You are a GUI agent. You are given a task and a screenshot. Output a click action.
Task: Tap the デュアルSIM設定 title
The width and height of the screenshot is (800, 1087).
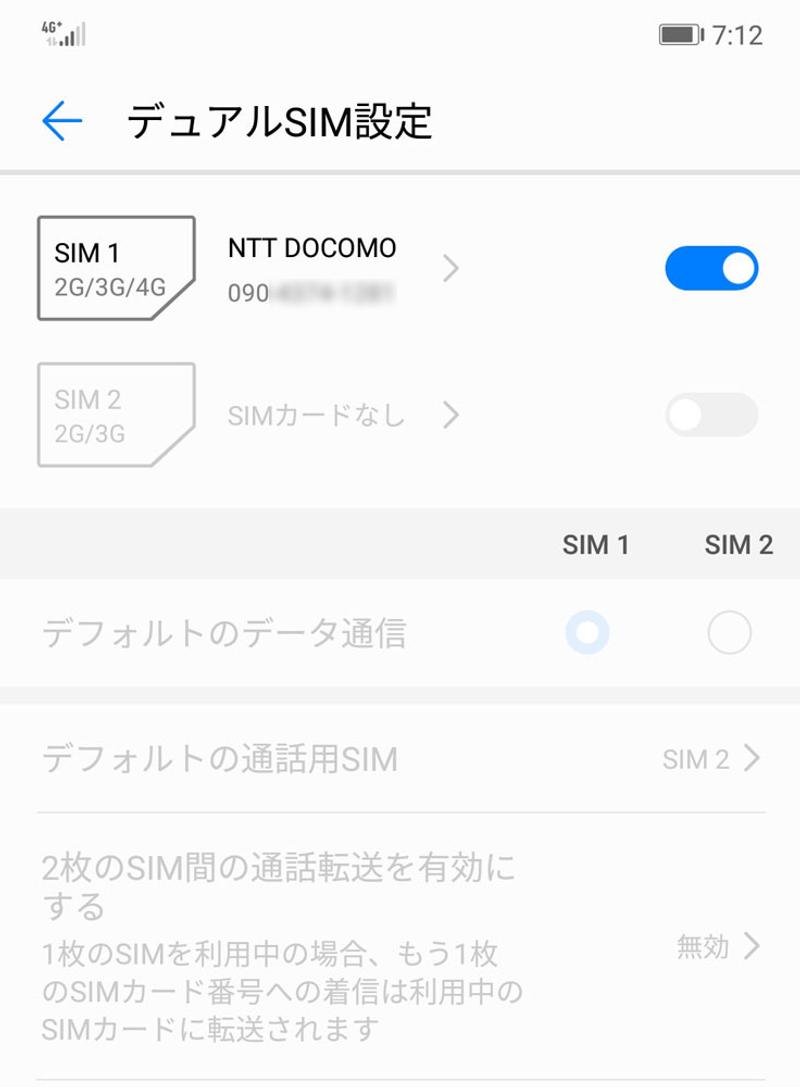tap(280, 118)
